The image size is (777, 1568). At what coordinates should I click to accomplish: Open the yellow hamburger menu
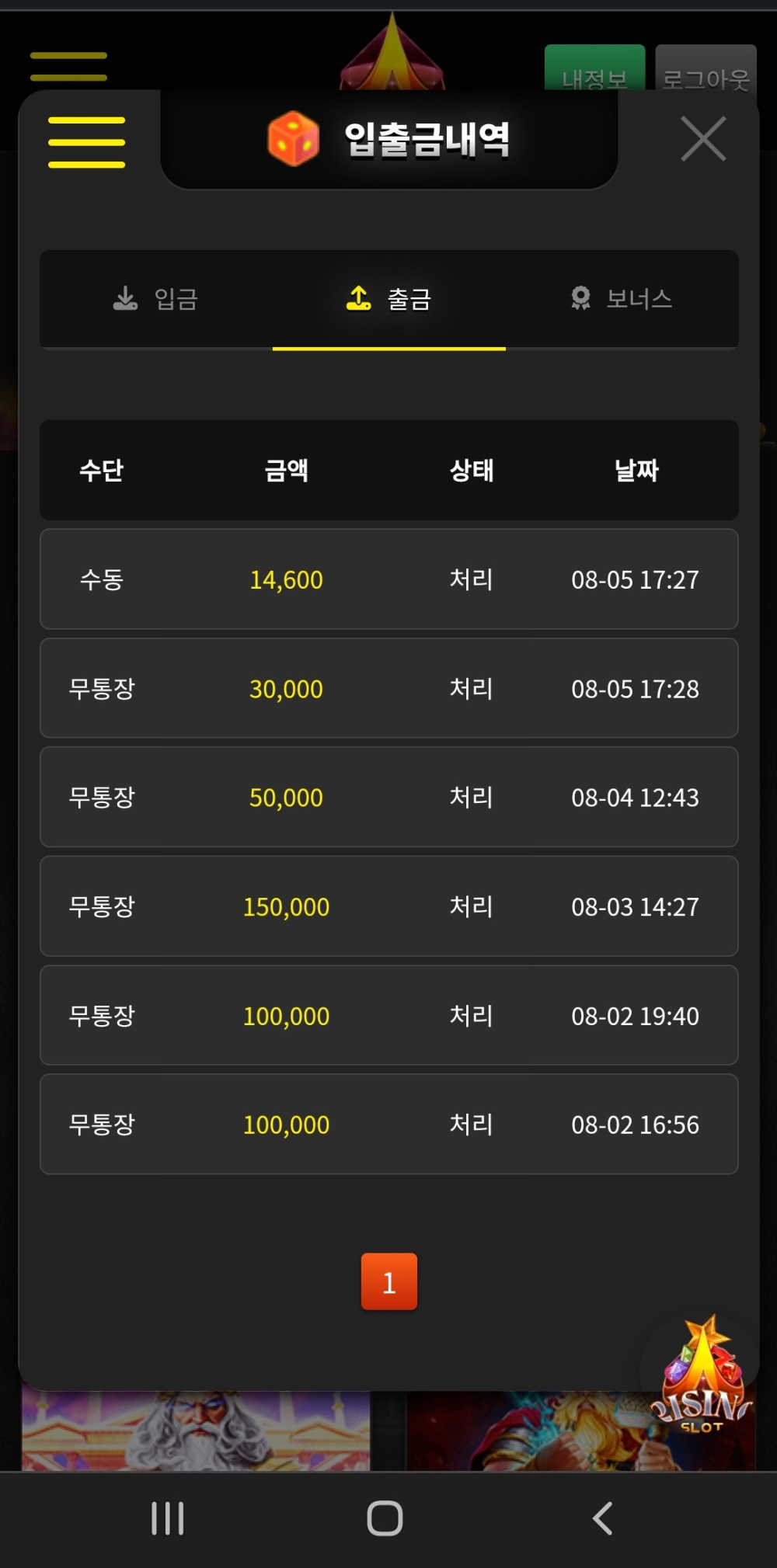[86, 142]
